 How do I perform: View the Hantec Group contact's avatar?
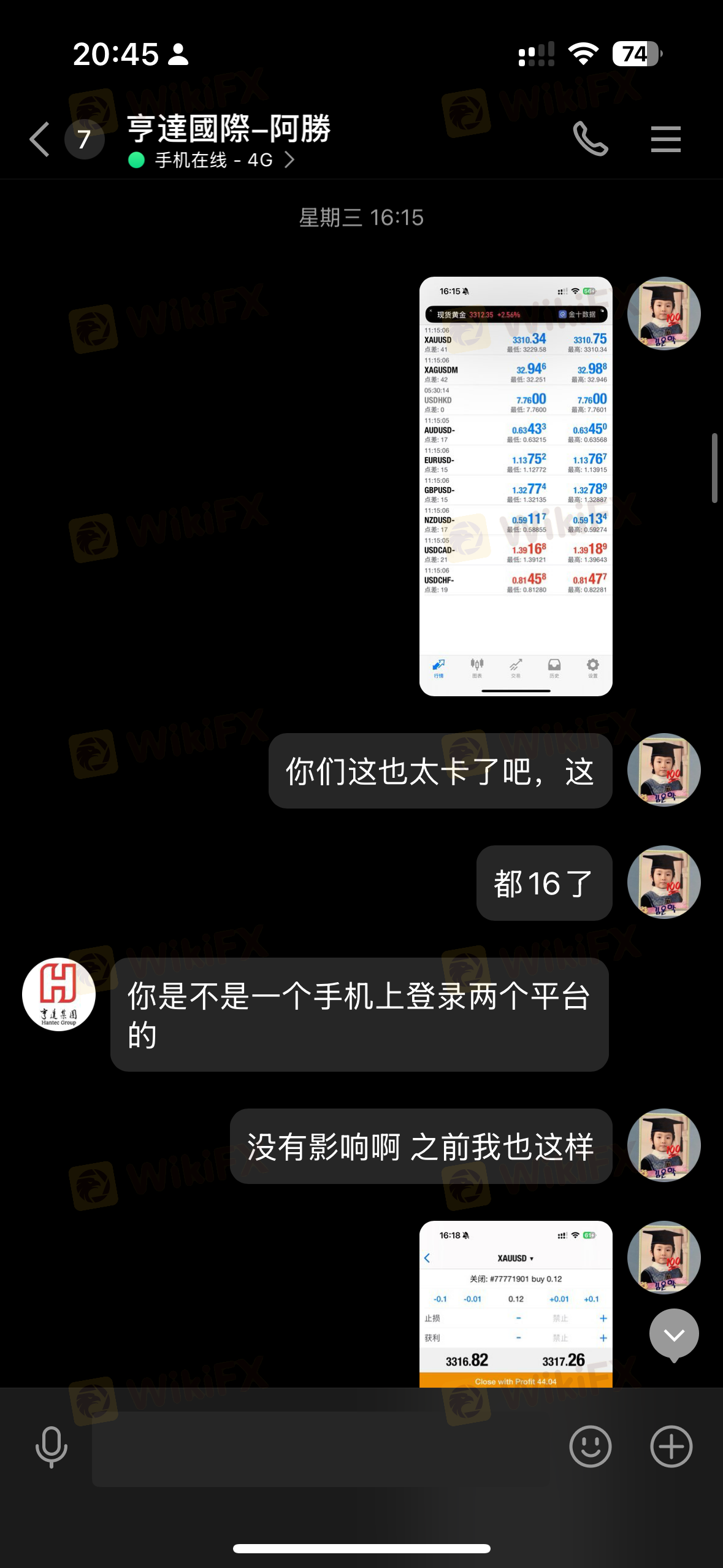coord(59,994)
